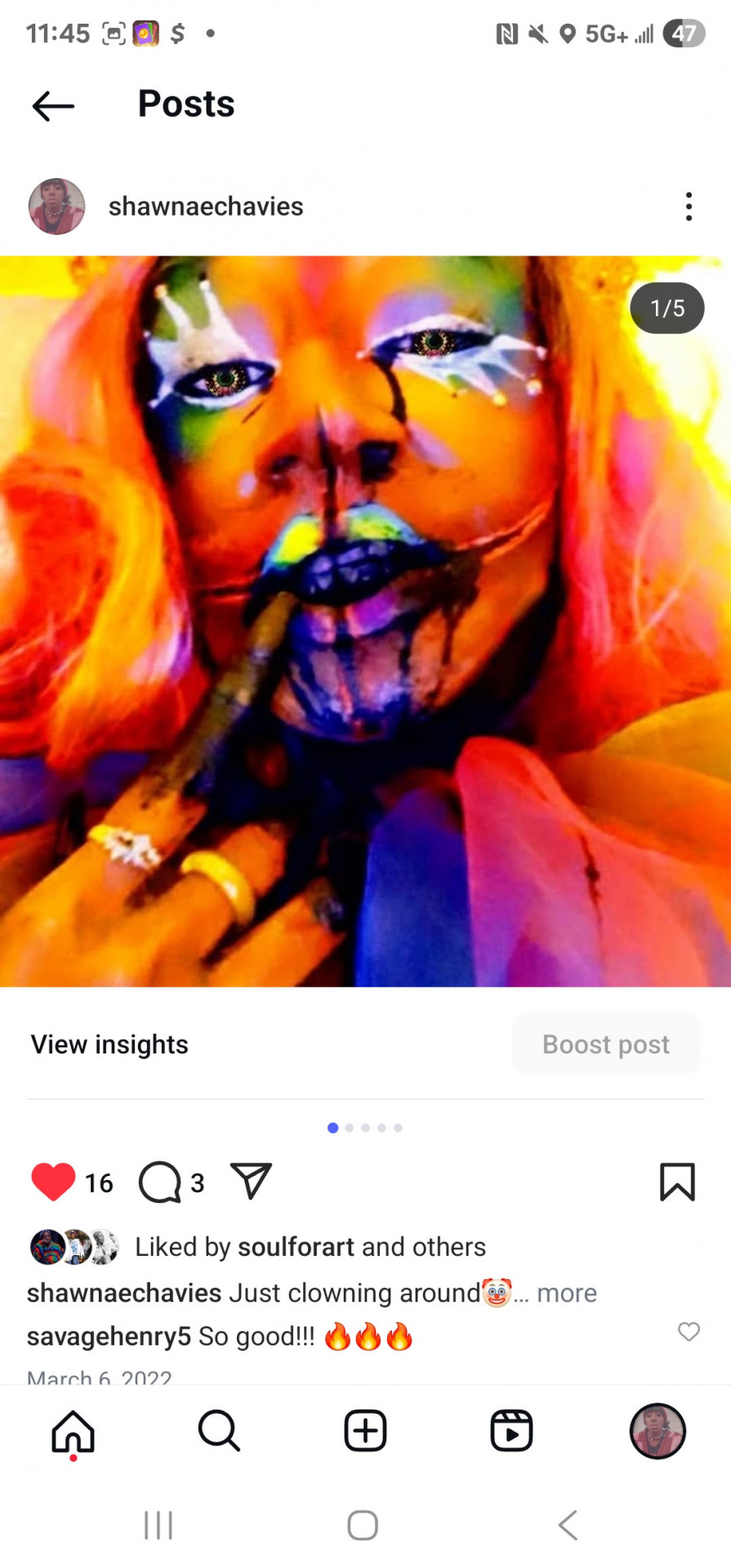This screenshot has height=1568, width=731.
Task: Tap the Boost post button
Action: click(x=606, y=1044)
